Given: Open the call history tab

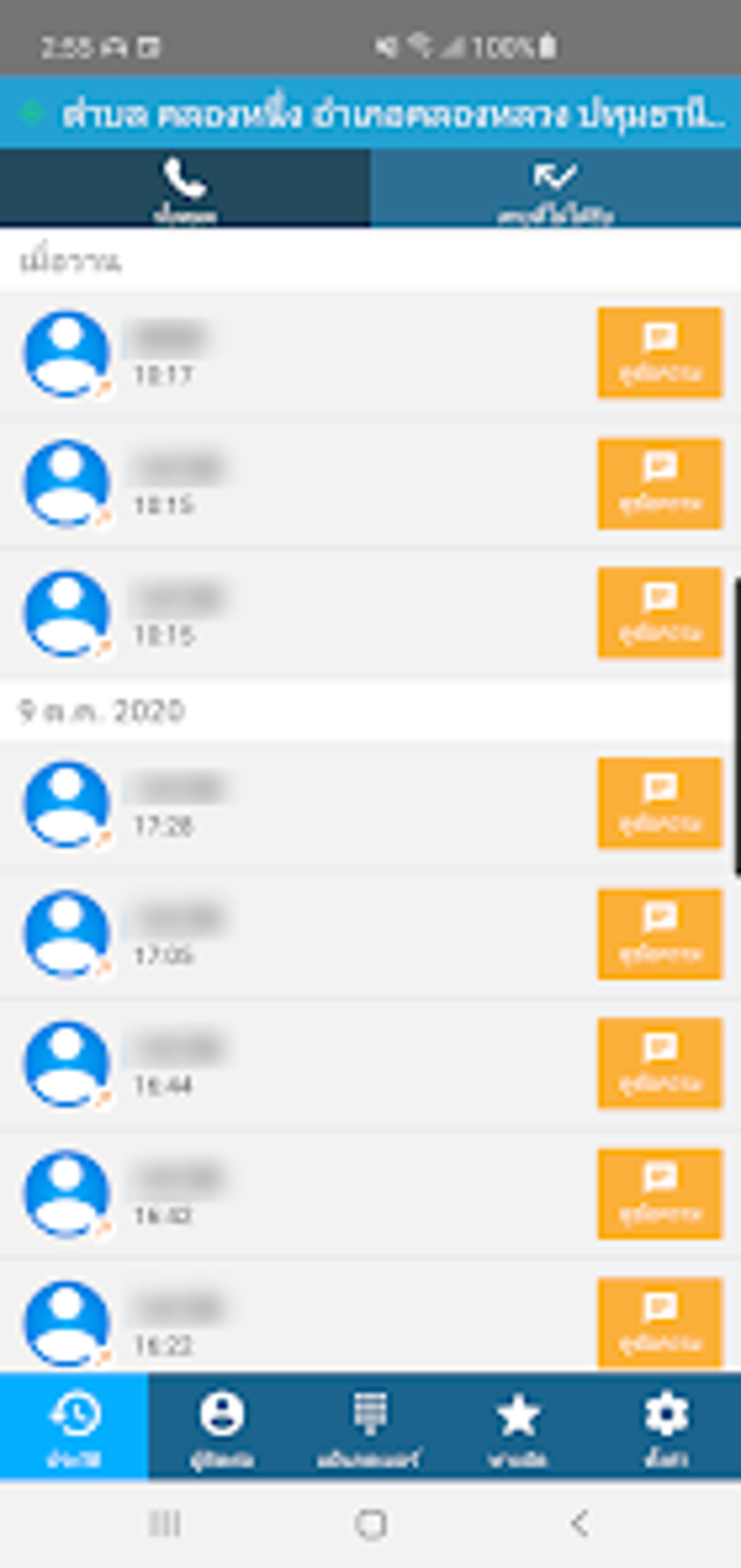Looking at the screenshot, I should point(74,1426).
